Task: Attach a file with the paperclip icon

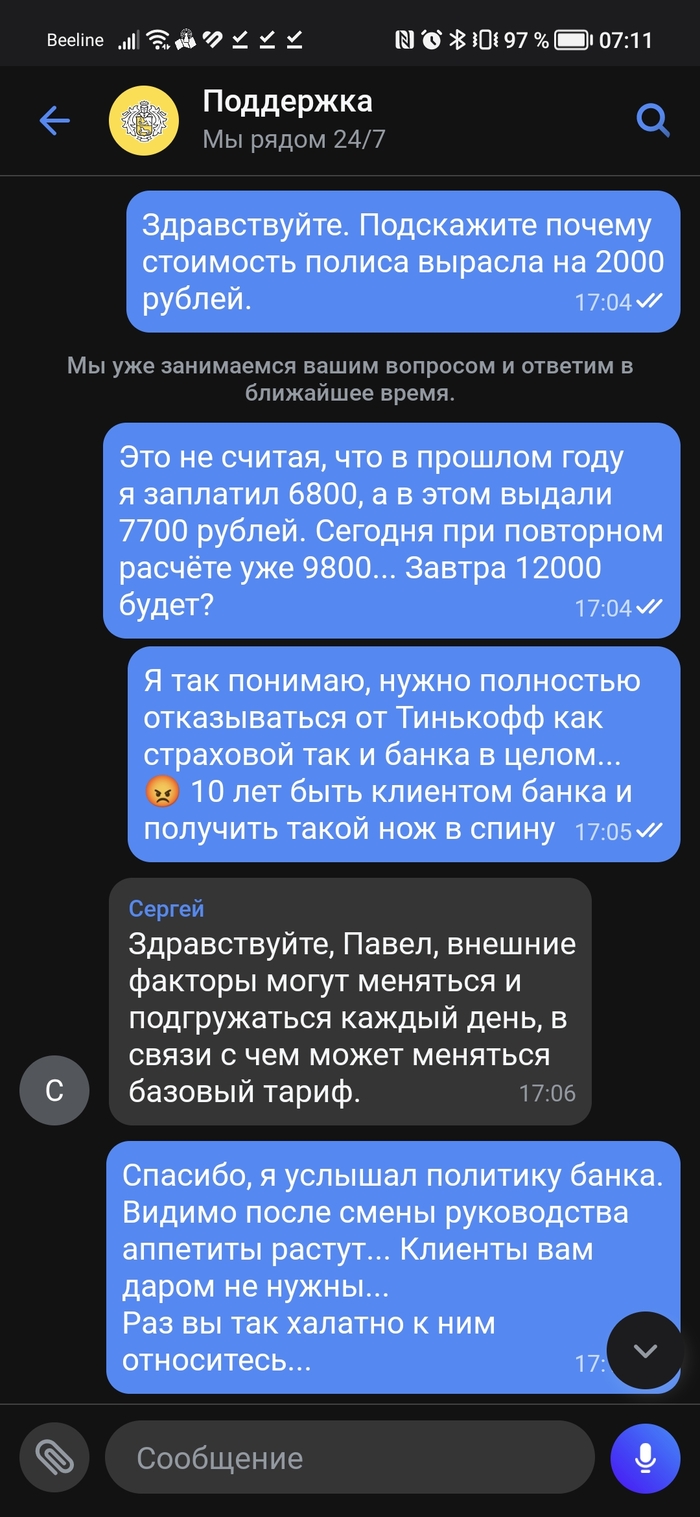Action: [x=54, y=1458]
